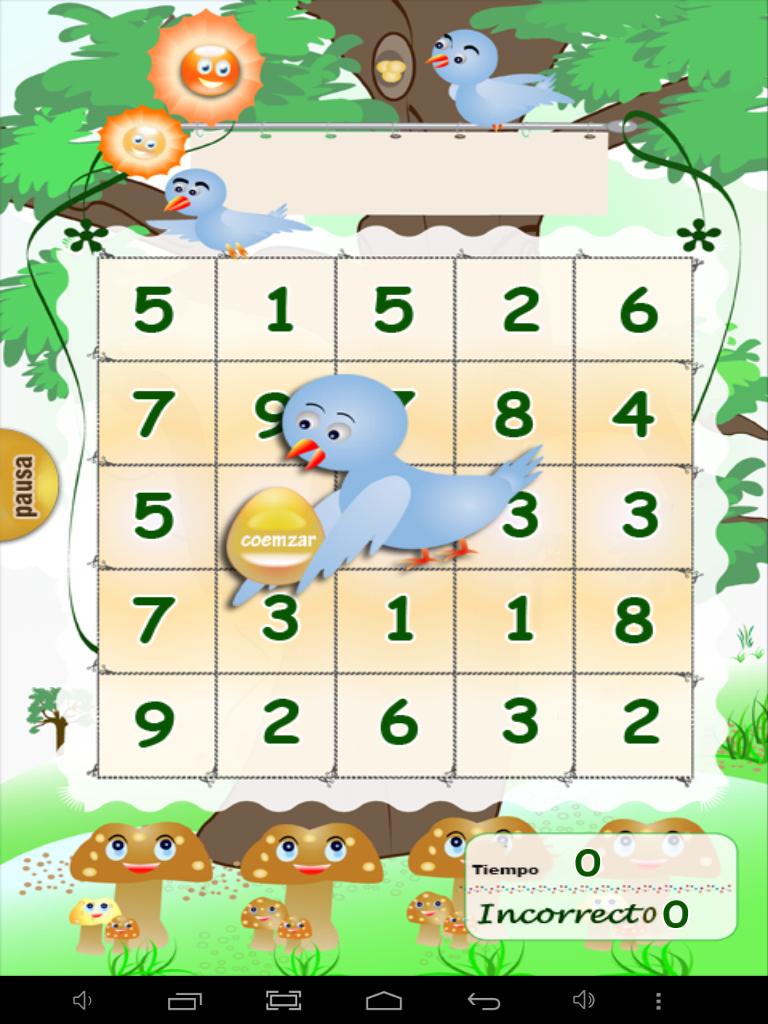Image resolution: width=768 pixels, height=1024 pixels.
Task: Select the number 2 tile in the top row
Action: pyautogui.click(x=517, y=310)
